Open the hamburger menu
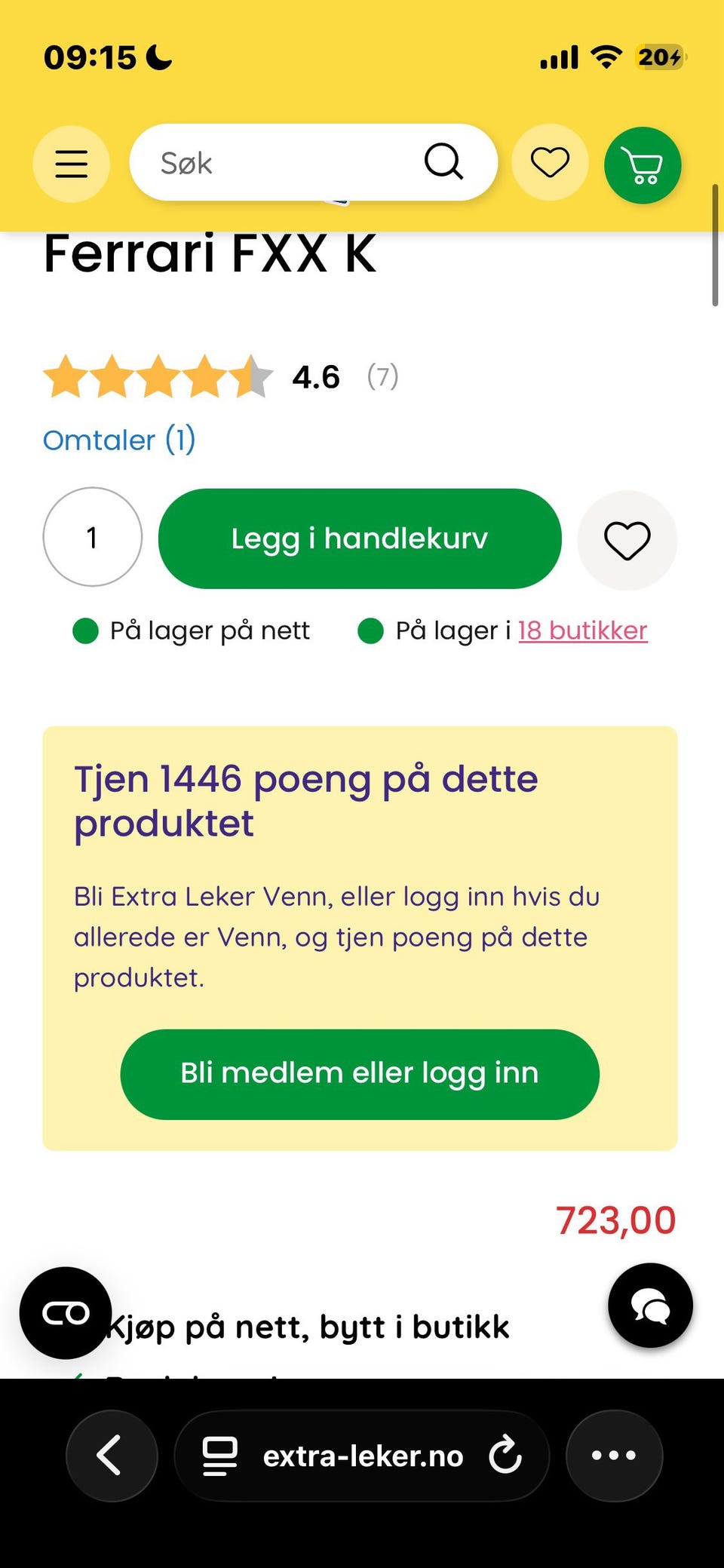The width and height of the screenshot is (724, 1568). (x=71, y=164)
